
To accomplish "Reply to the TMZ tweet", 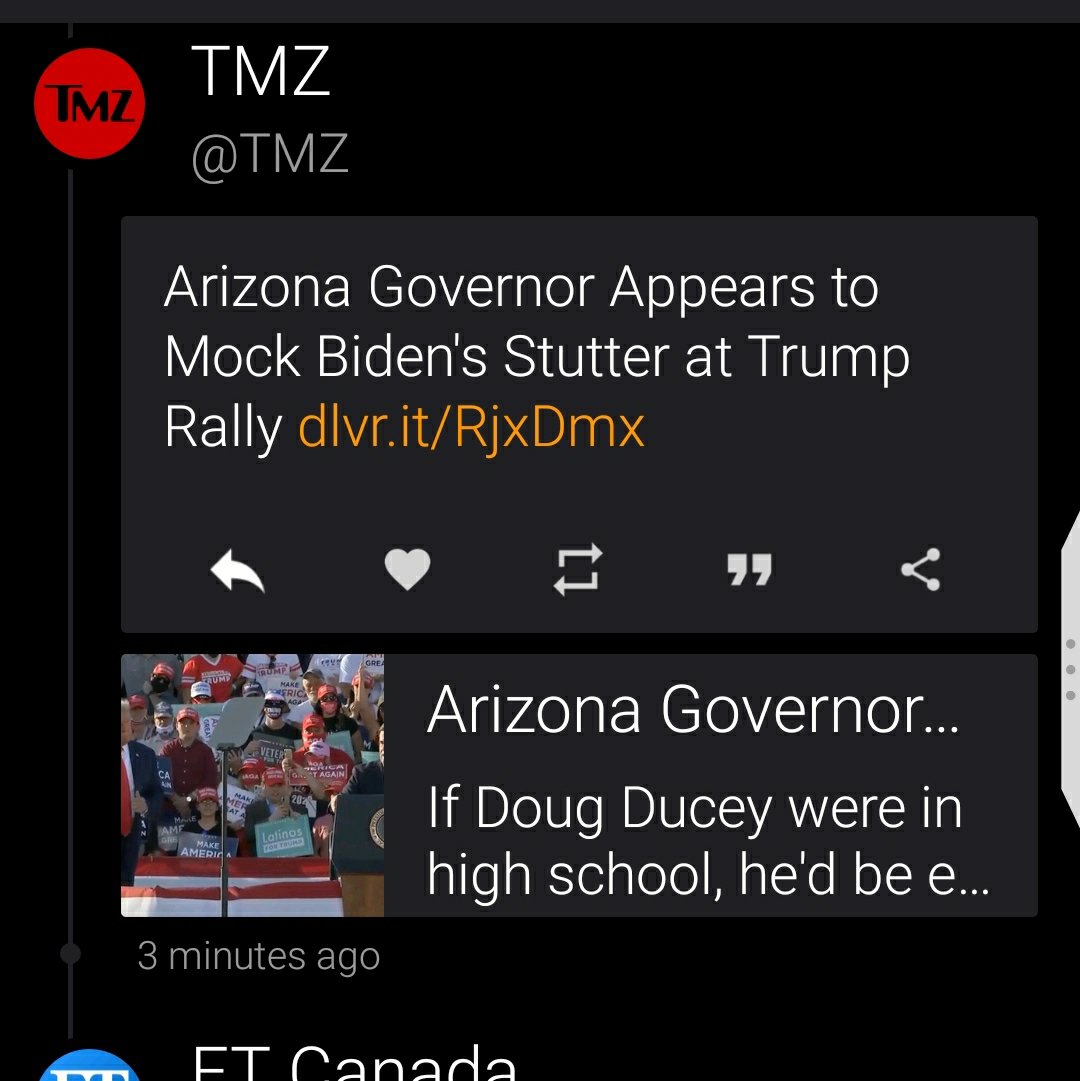I will [x=237, y=571].
